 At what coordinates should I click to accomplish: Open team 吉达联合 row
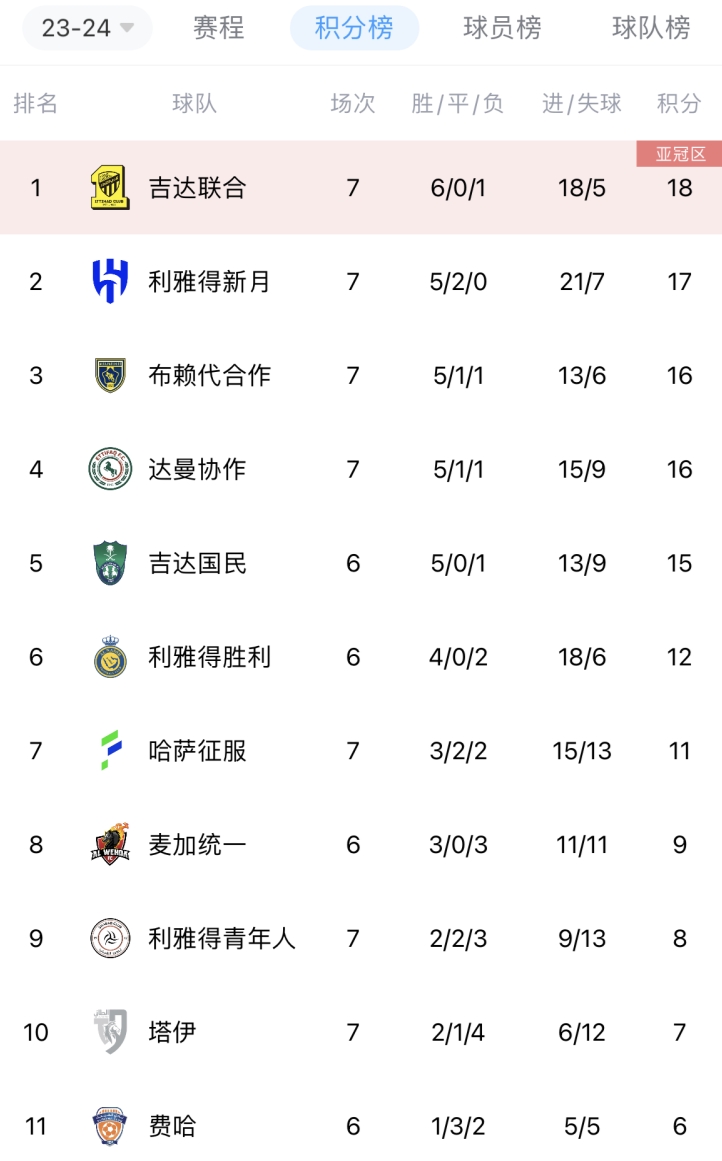pos(197,188)
